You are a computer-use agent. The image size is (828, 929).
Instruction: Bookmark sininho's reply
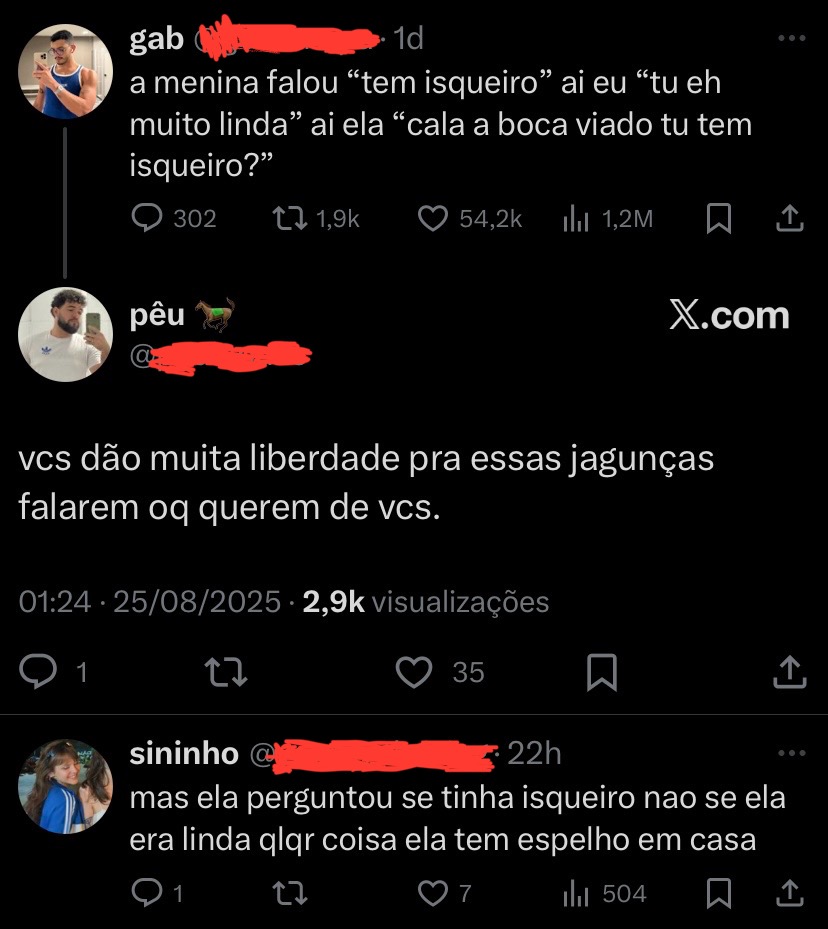click(718, 892)
